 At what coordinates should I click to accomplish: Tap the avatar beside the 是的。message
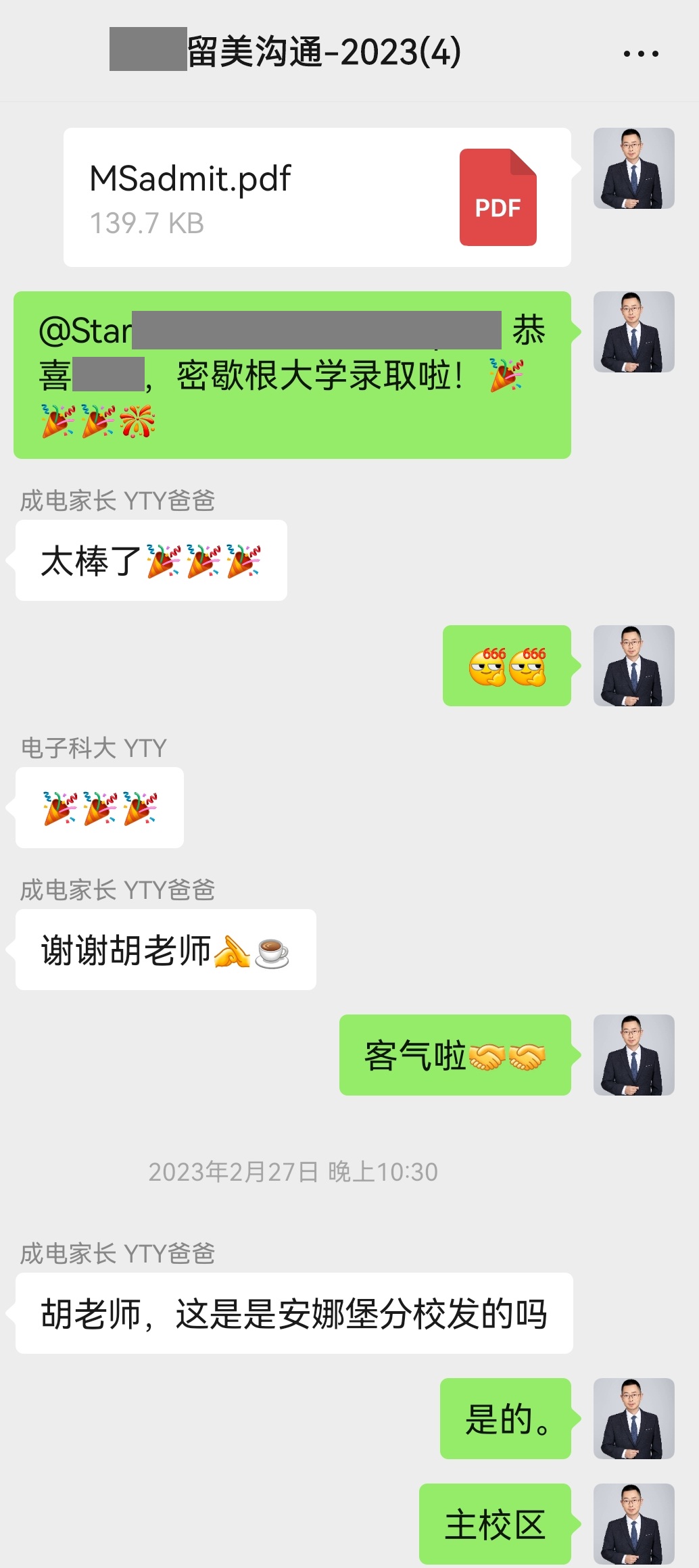pyautogui.click(x=633, y=1418)
